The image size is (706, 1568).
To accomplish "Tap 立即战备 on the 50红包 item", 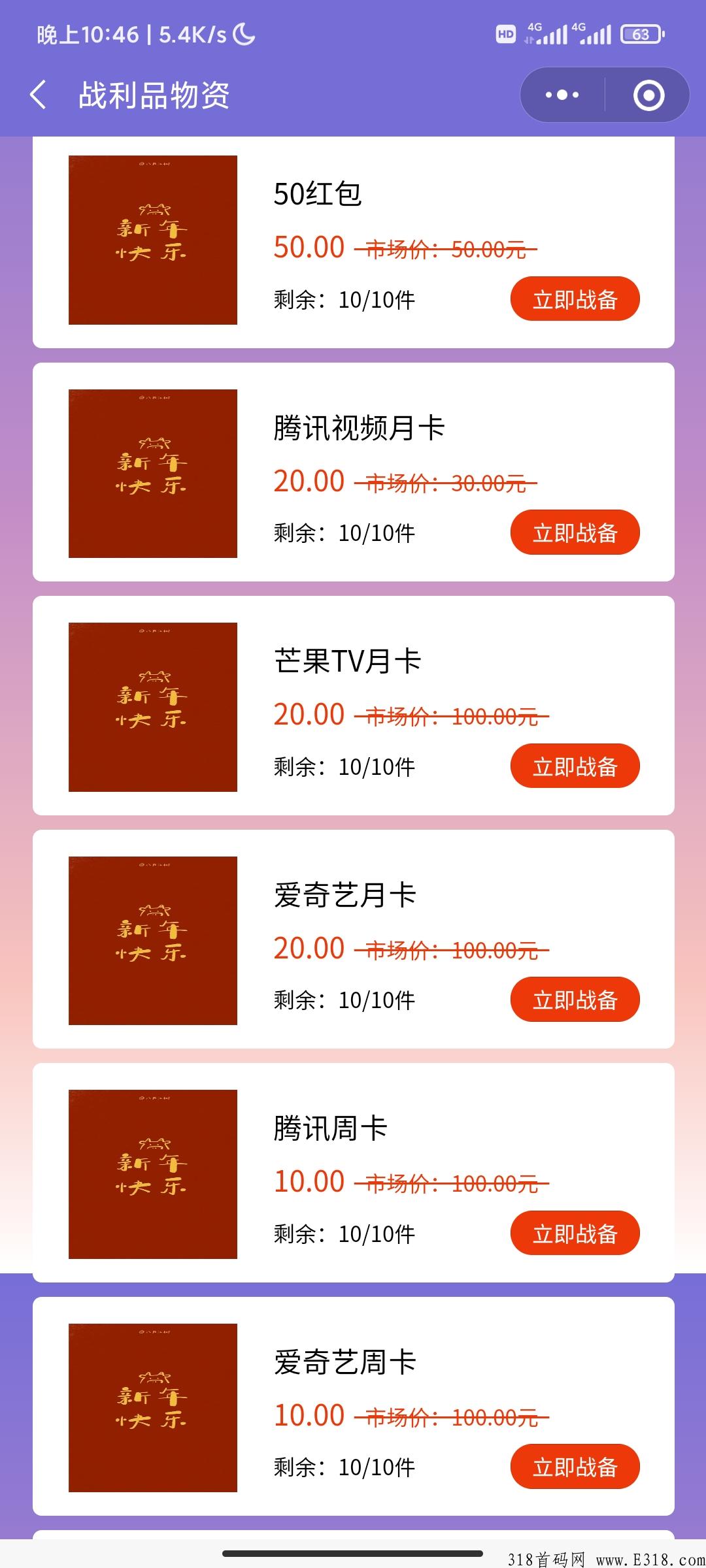I will click(575, 299).
